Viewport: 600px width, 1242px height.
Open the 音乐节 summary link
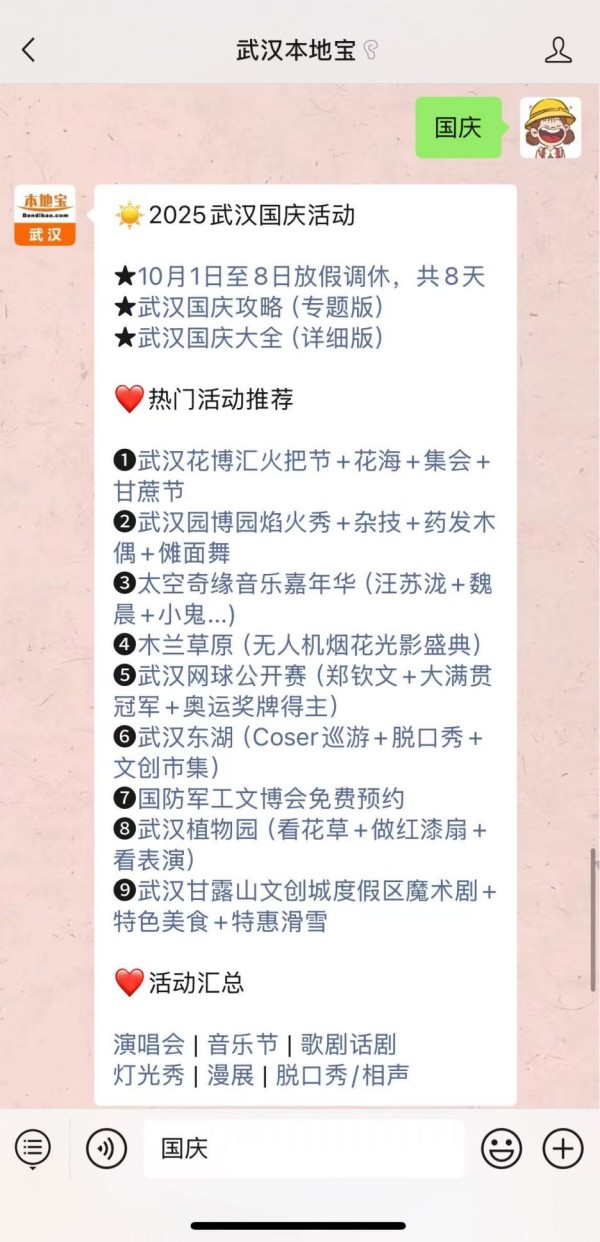(x=243, y=1045)
